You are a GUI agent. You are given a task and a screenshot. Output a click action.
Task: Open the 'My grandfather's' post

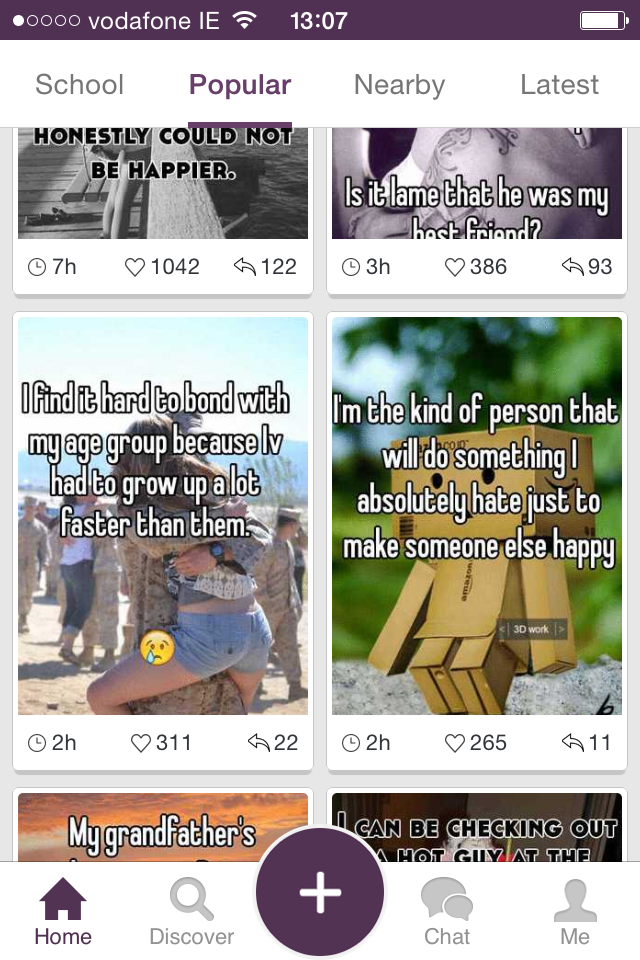(163, 828)
